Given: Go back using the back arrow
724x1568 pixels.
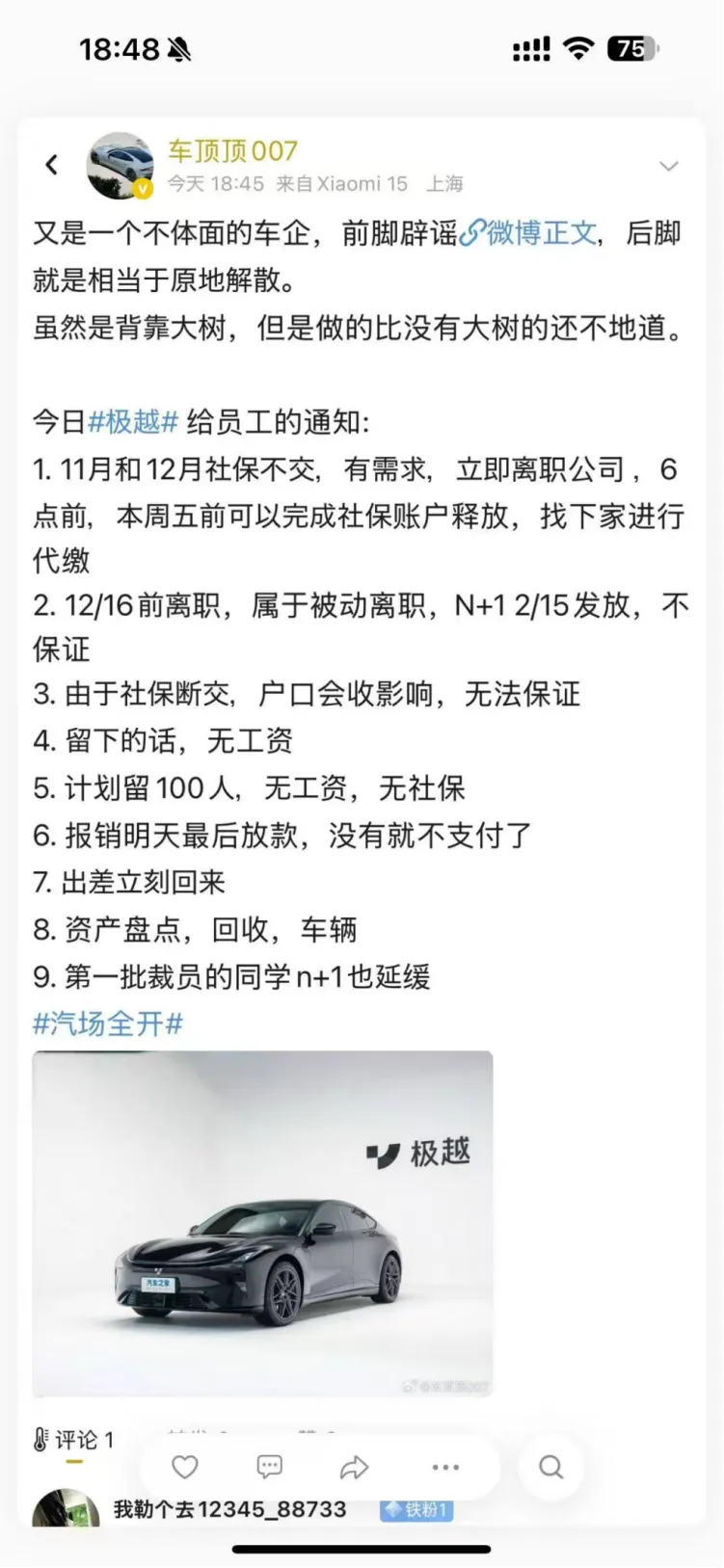Looking at the screenshot, I should [x=52, y=165].
